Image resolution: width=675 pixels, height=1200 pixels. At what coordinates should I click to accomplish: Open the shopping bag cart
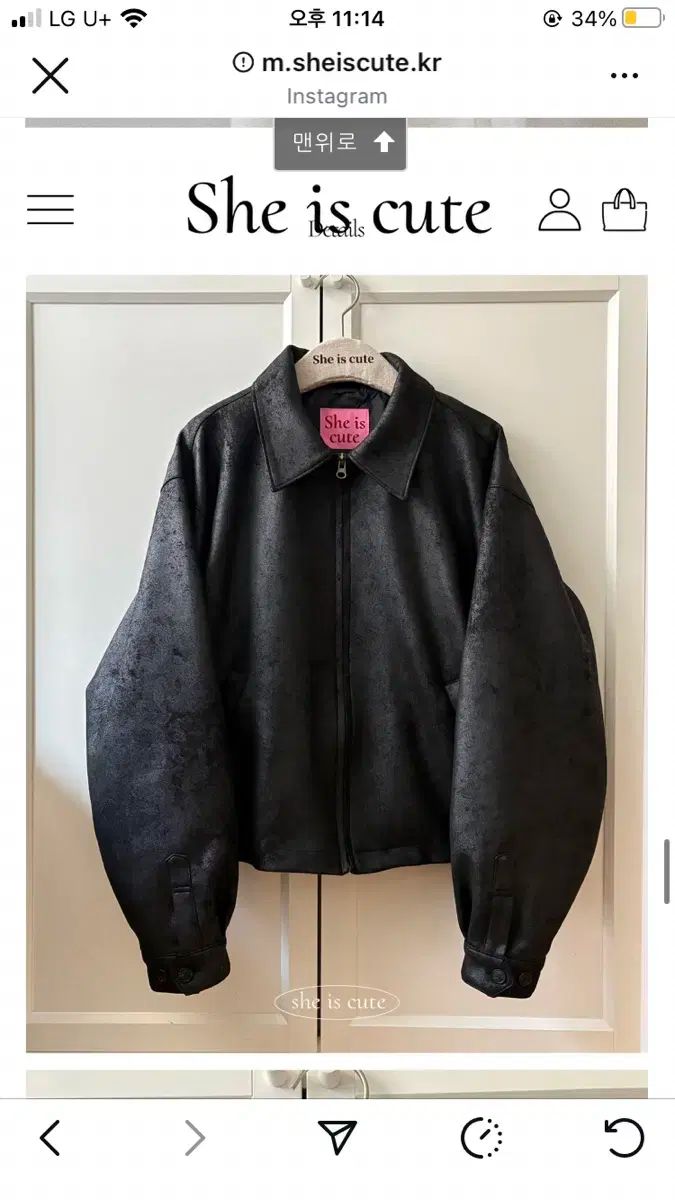(x=624, y=210)
